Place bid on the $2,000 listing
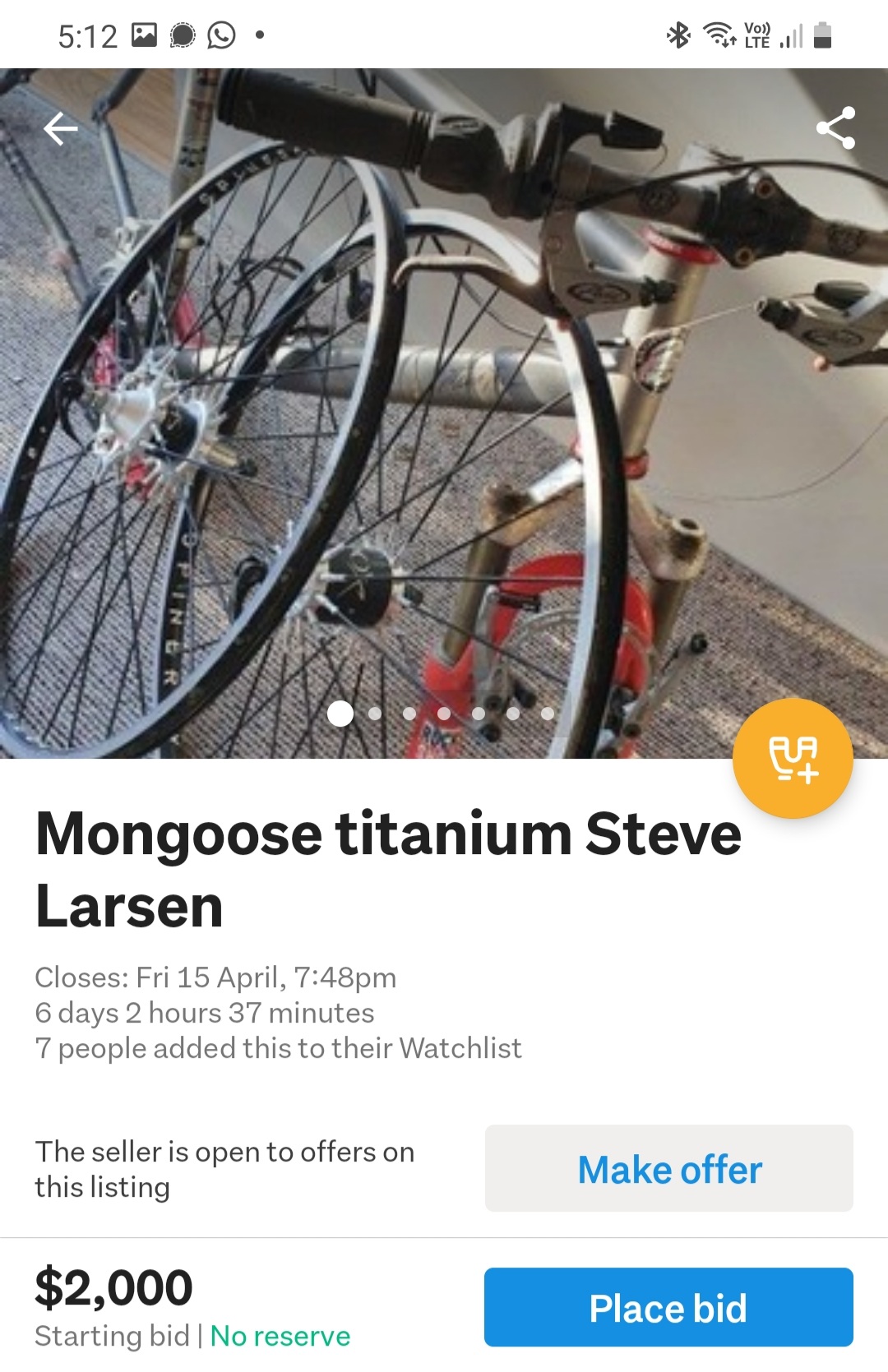The height and width of the screenshot is (1372, 888). pos(668,1307)
